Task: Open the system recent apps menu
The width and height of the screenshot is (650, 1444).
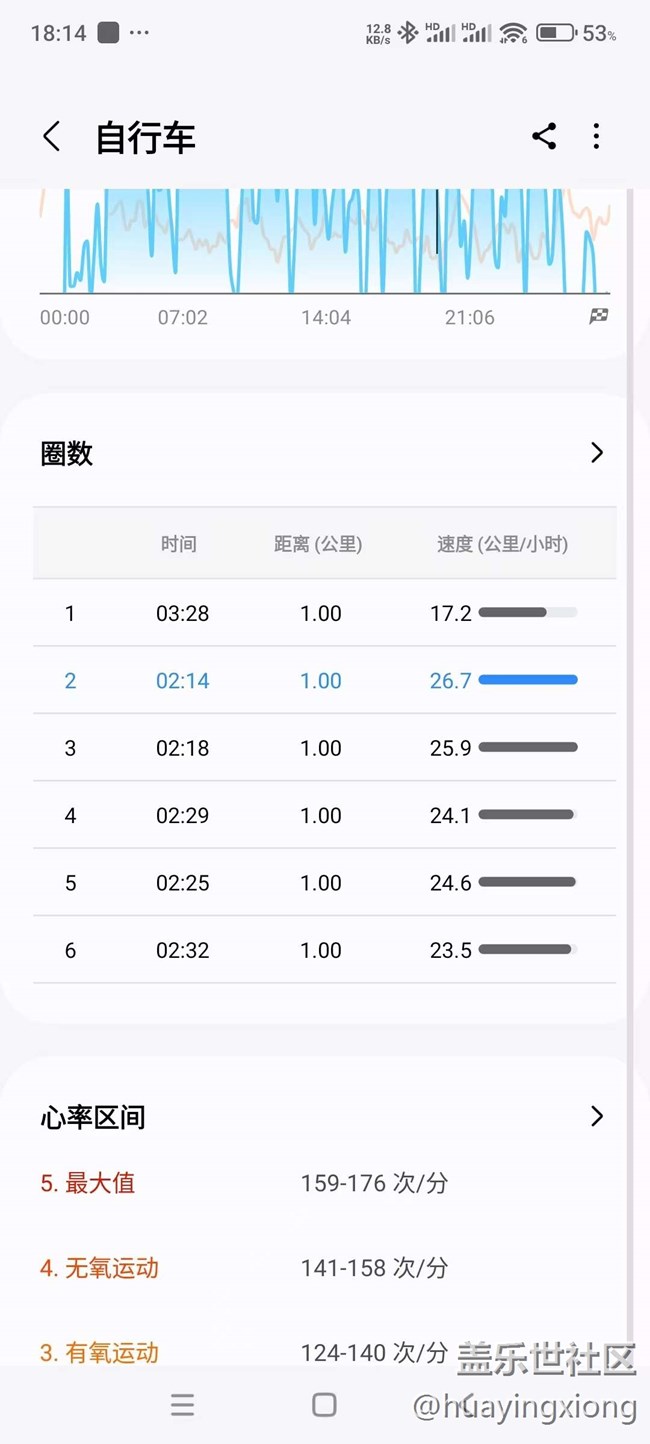Action: pyautogui.click(x=182, y=1404)
